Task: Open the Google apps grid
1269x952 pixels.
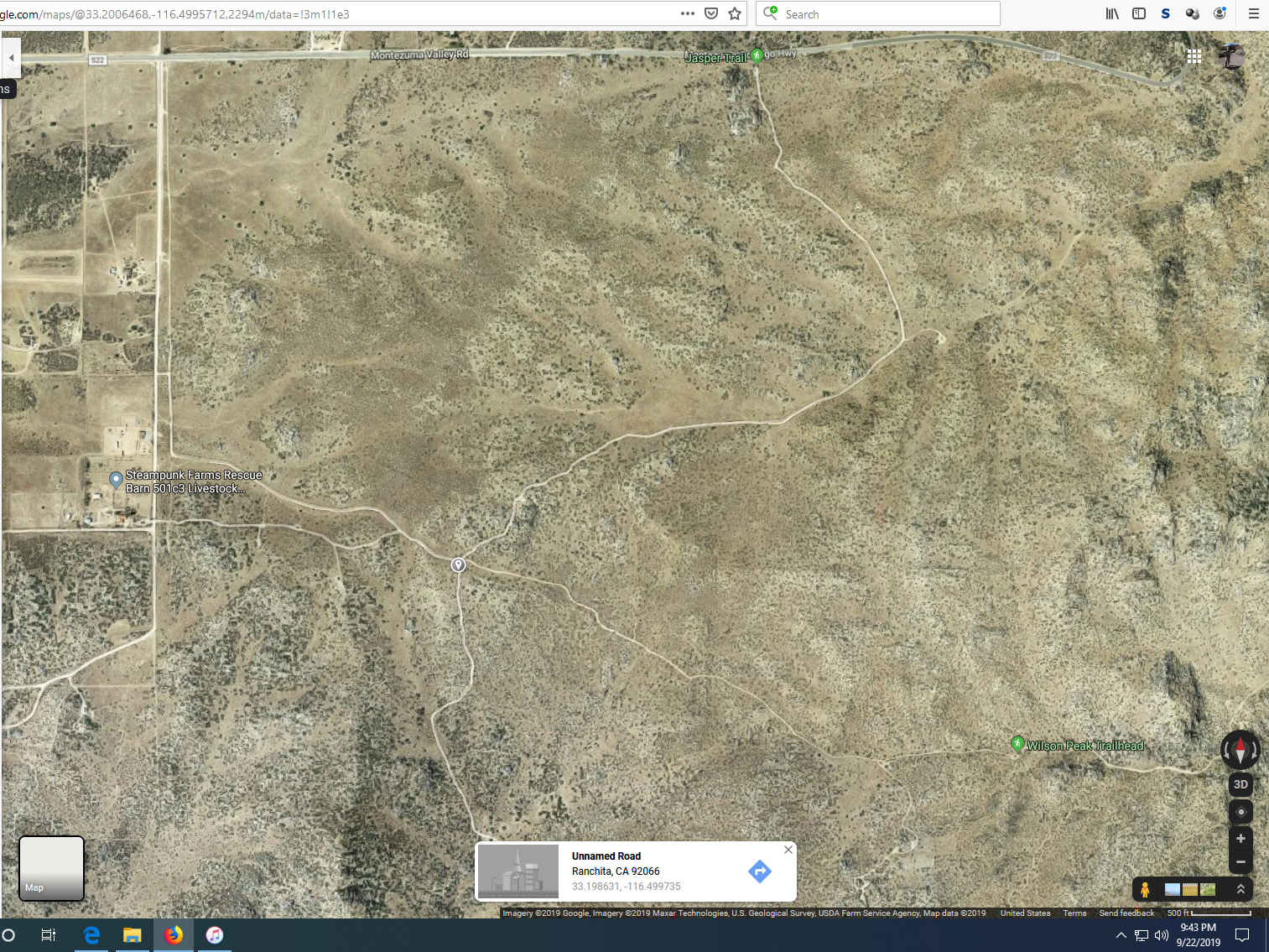Action: coord(1194,56)
